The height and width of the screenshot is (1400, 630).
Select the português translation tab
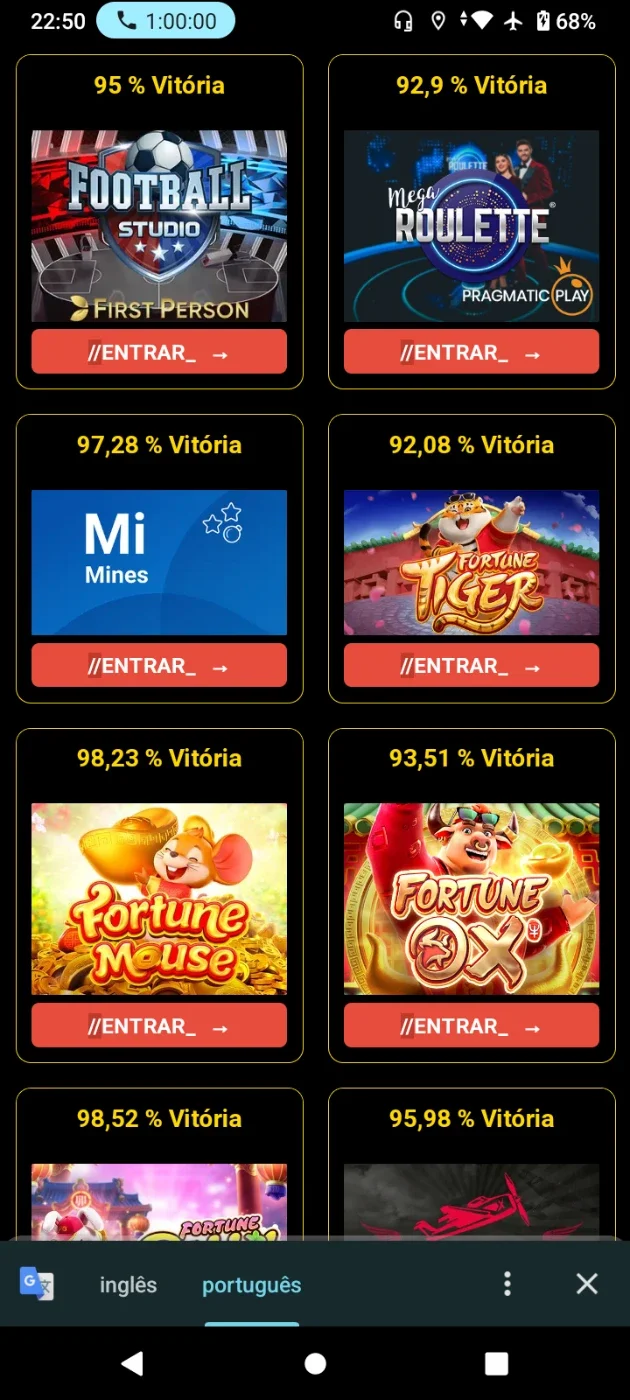pos(252,1285)
